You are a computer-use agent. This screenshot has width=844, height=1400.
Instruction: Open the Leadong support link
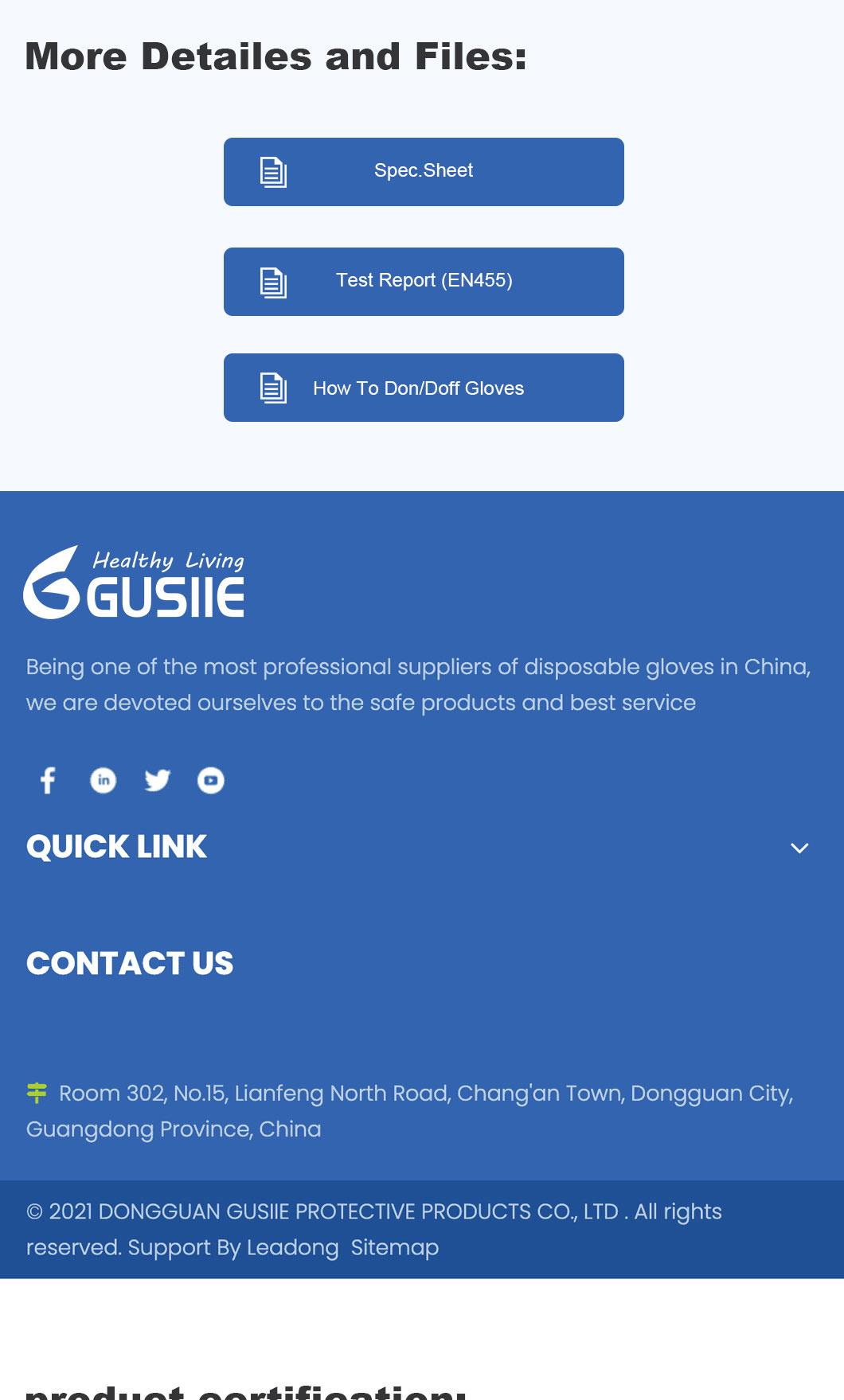(292, 1248)
